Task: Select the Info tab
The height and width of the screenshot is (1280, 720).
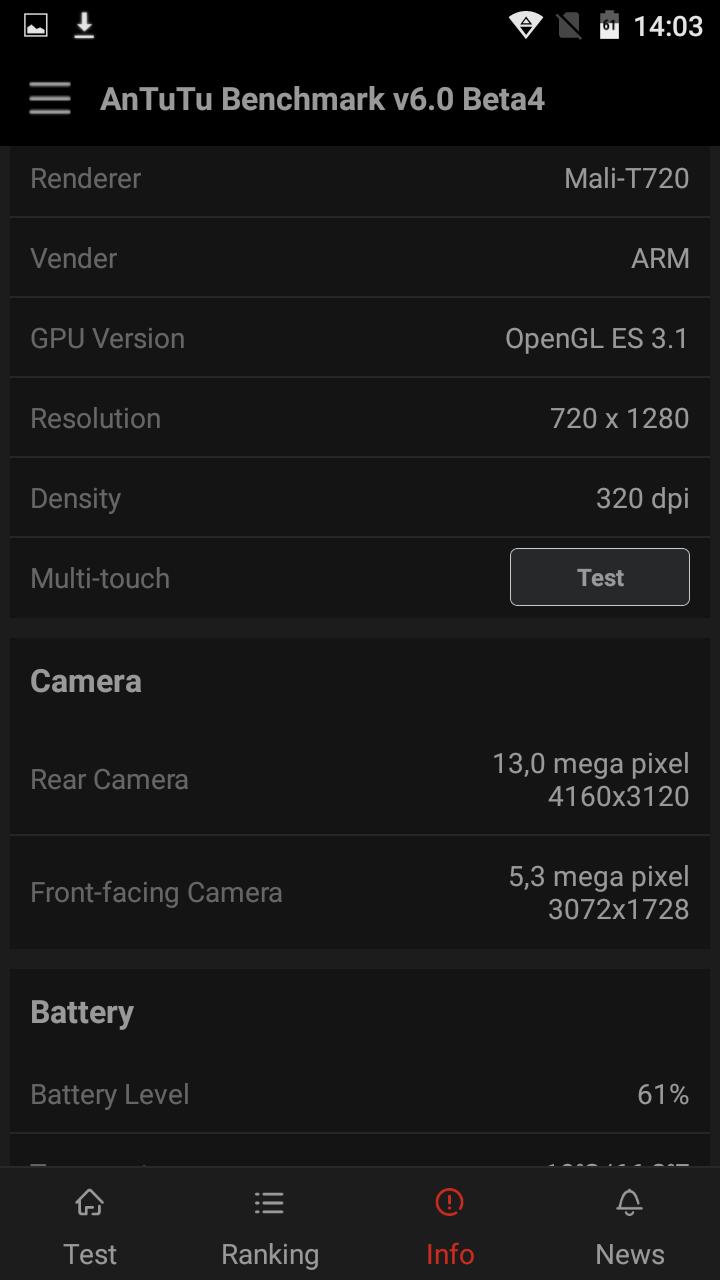Action: [450, 1226]
